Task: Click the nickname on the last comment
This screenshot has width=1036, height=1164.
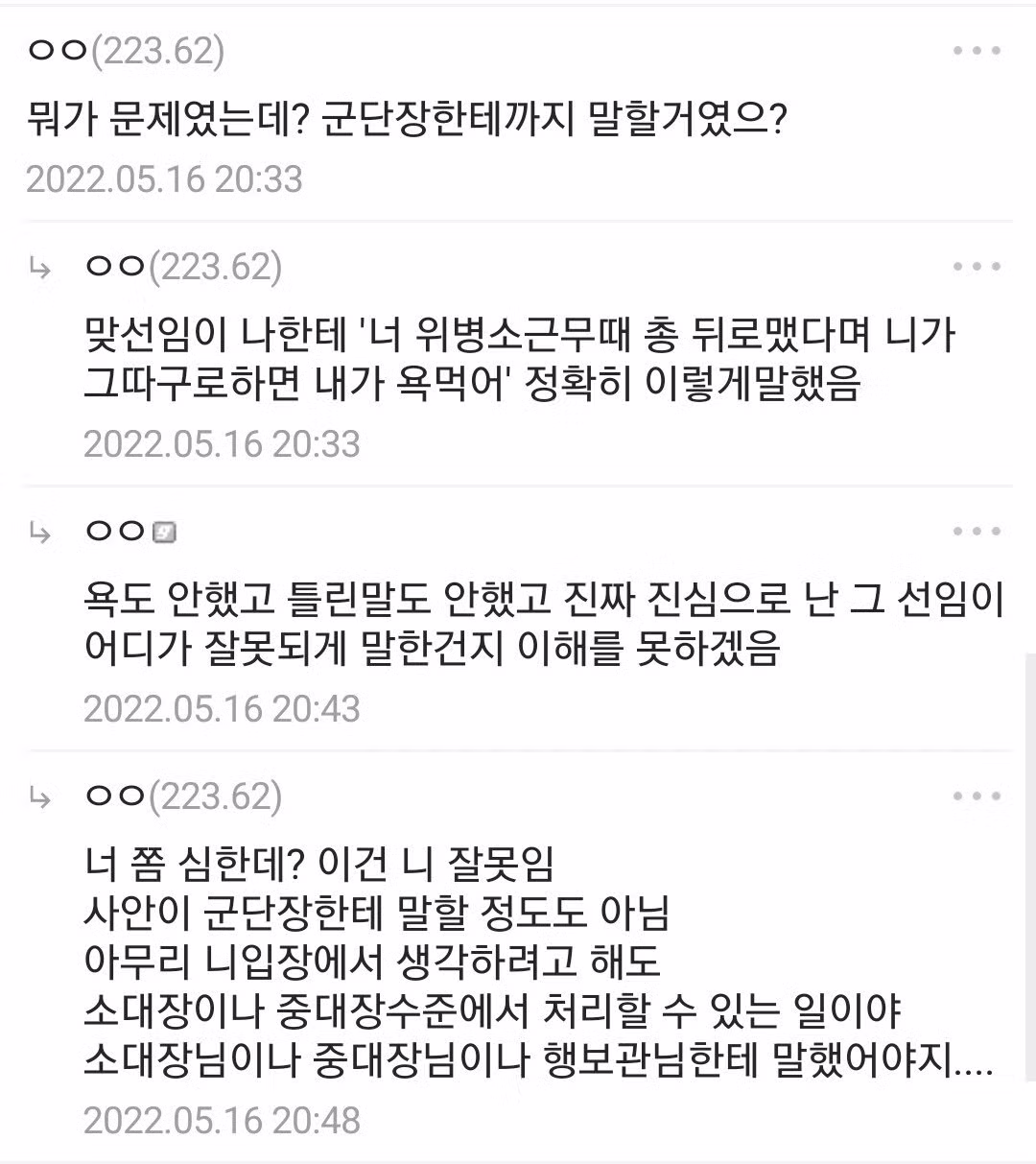Action: (x=187, y=796)
